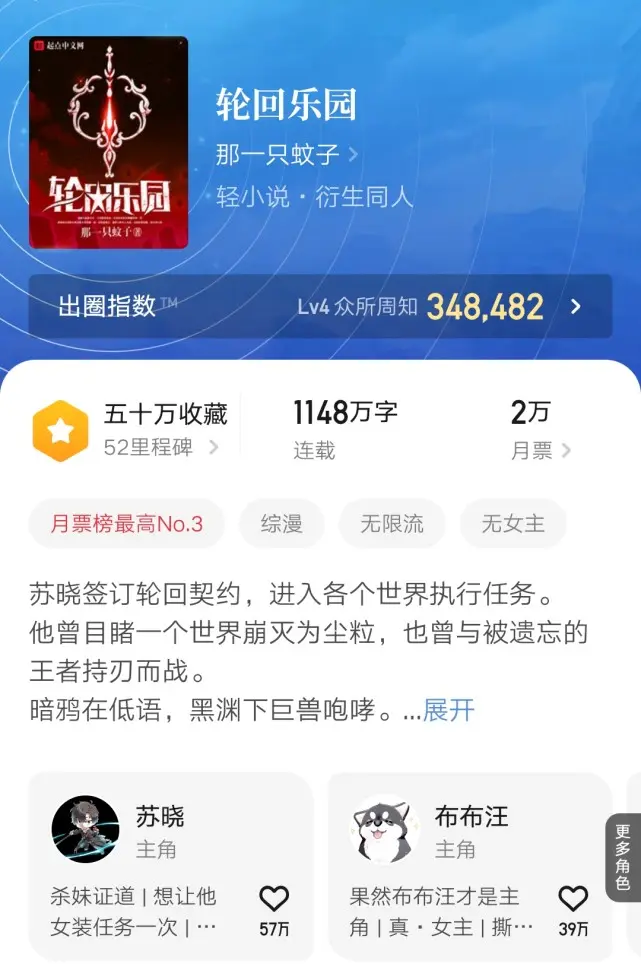
Task: View the 五十万收藏 milestones
Action: pyautogui.click(x=130, y=429)
